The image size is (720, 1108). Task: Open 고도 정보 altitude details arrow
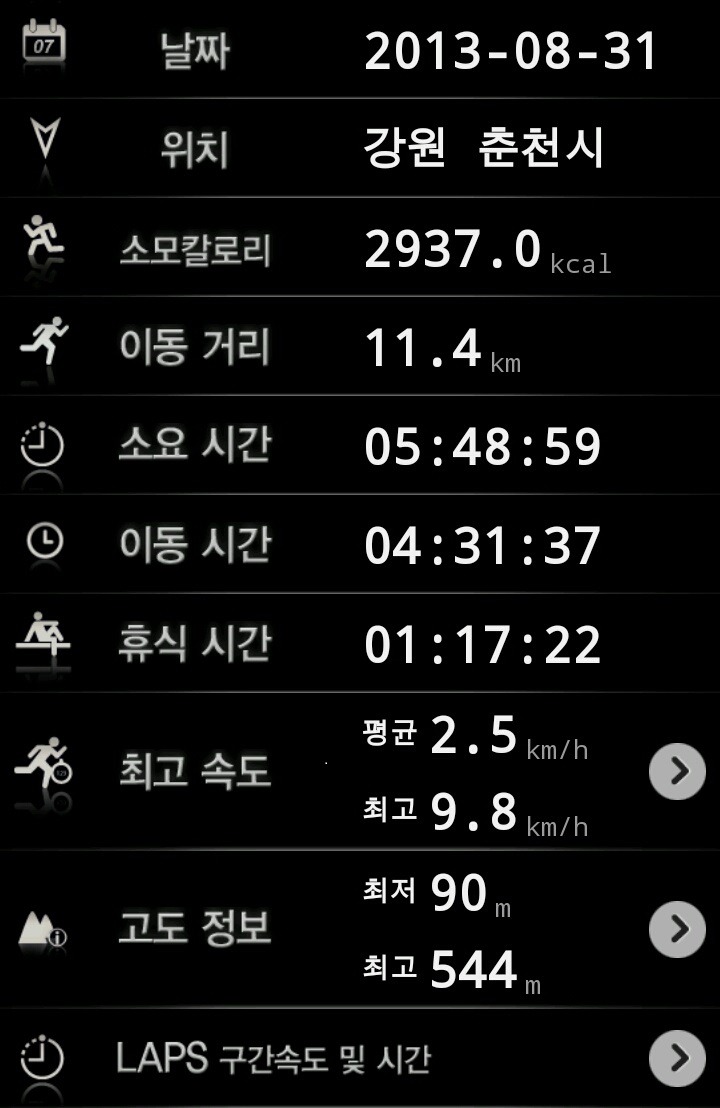click(x=677, y=930)
